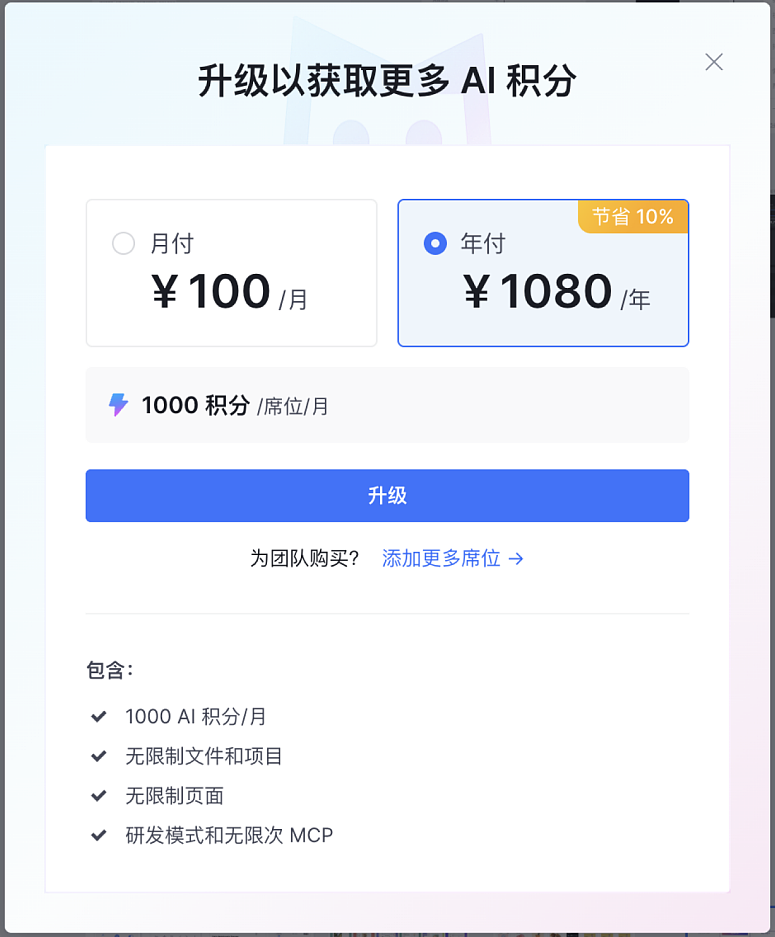The width and height of the screenshot is (775, 937).
Task: Select the 月付 radio button
Action: [123, 243]
